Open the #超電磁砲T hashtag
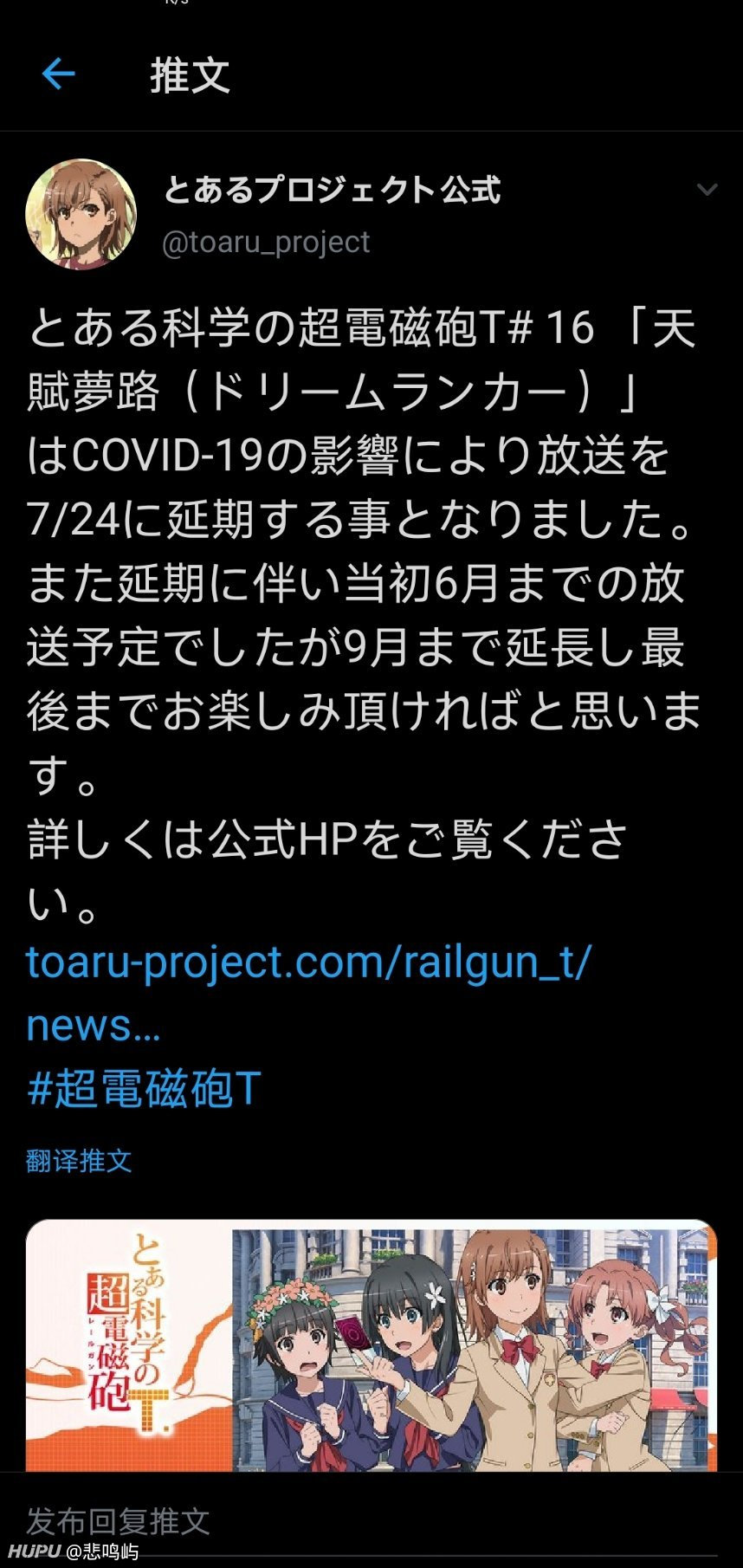 pyautogui.click(x=144, y=1090)
